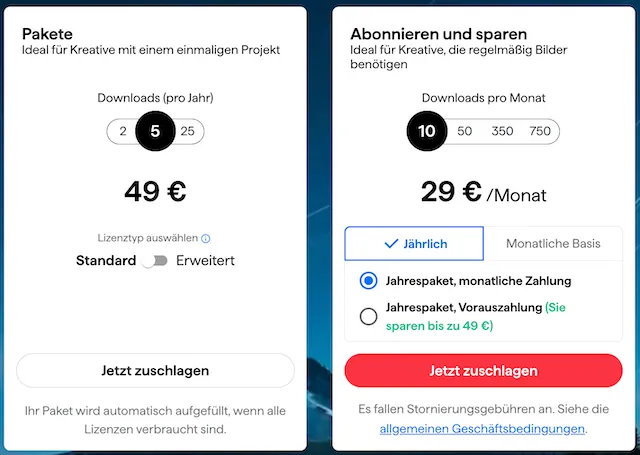This screenshot has height=455, width=640.
Task: Toggle license type to Erweitert
Action: point(154,261)
